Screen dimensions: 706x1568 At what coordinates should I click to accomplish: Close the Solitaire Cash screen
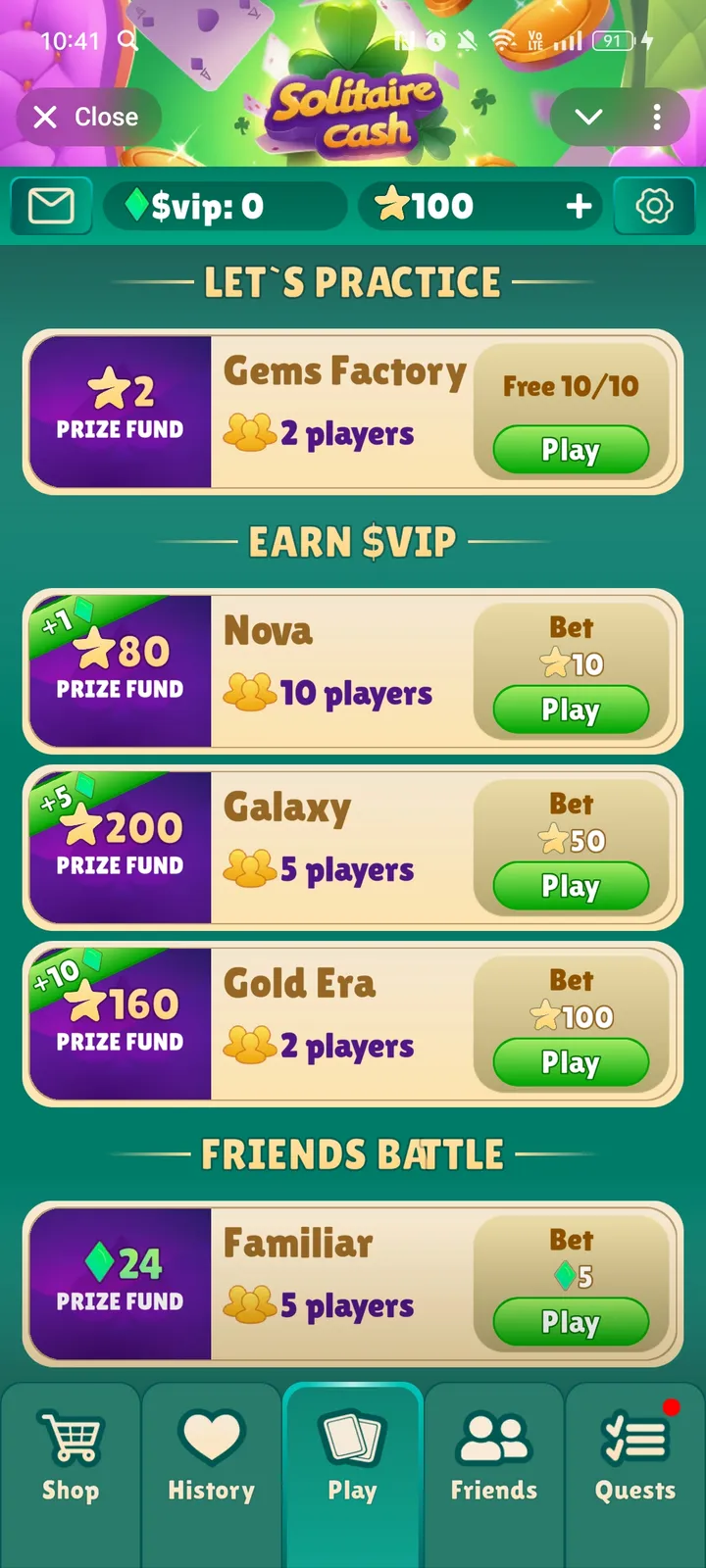[86, 117]
